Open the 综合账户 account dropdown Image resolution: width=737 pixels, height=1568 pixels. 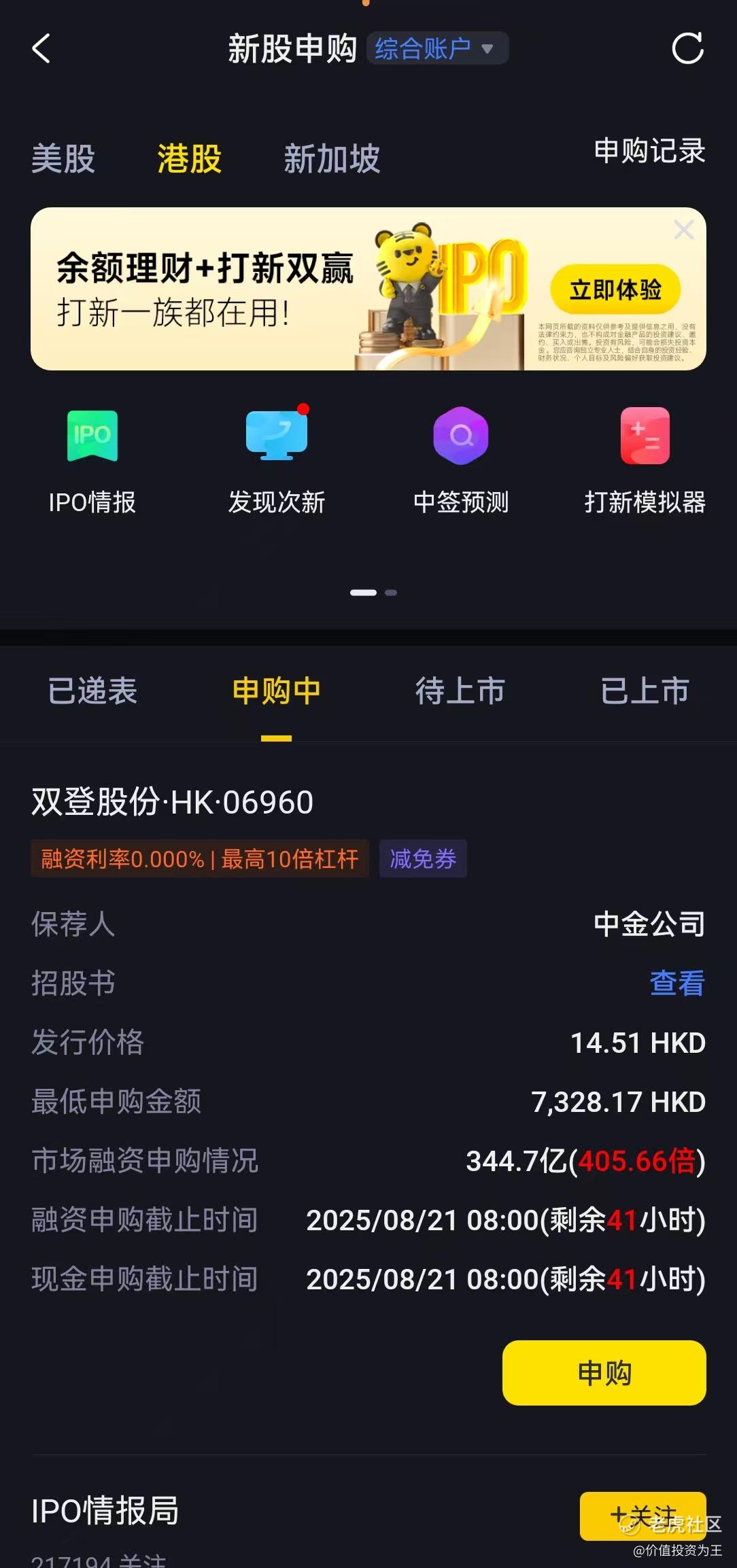[x=437, y=49]
